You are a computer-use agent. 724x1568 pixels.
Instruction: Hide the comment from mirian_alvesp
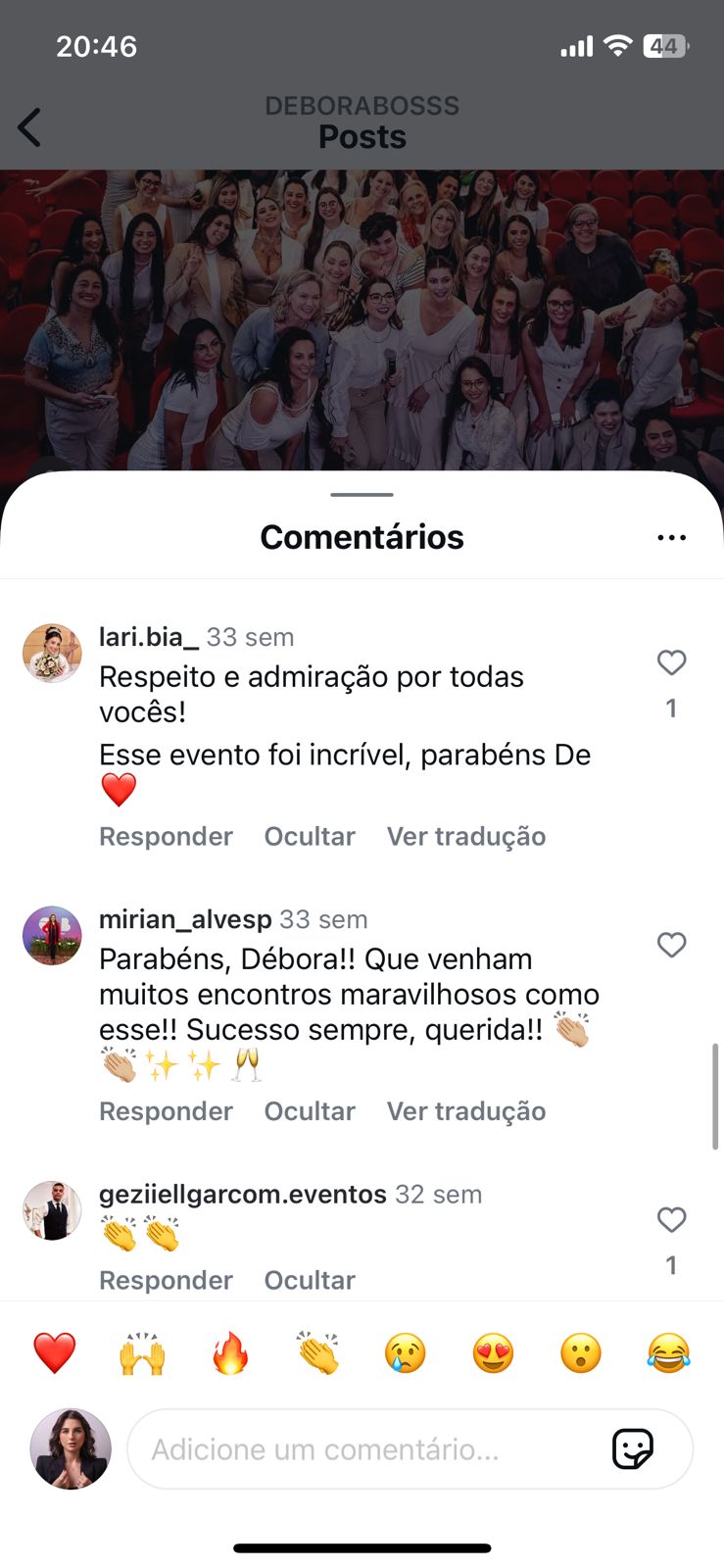[x=310, y=1111]
